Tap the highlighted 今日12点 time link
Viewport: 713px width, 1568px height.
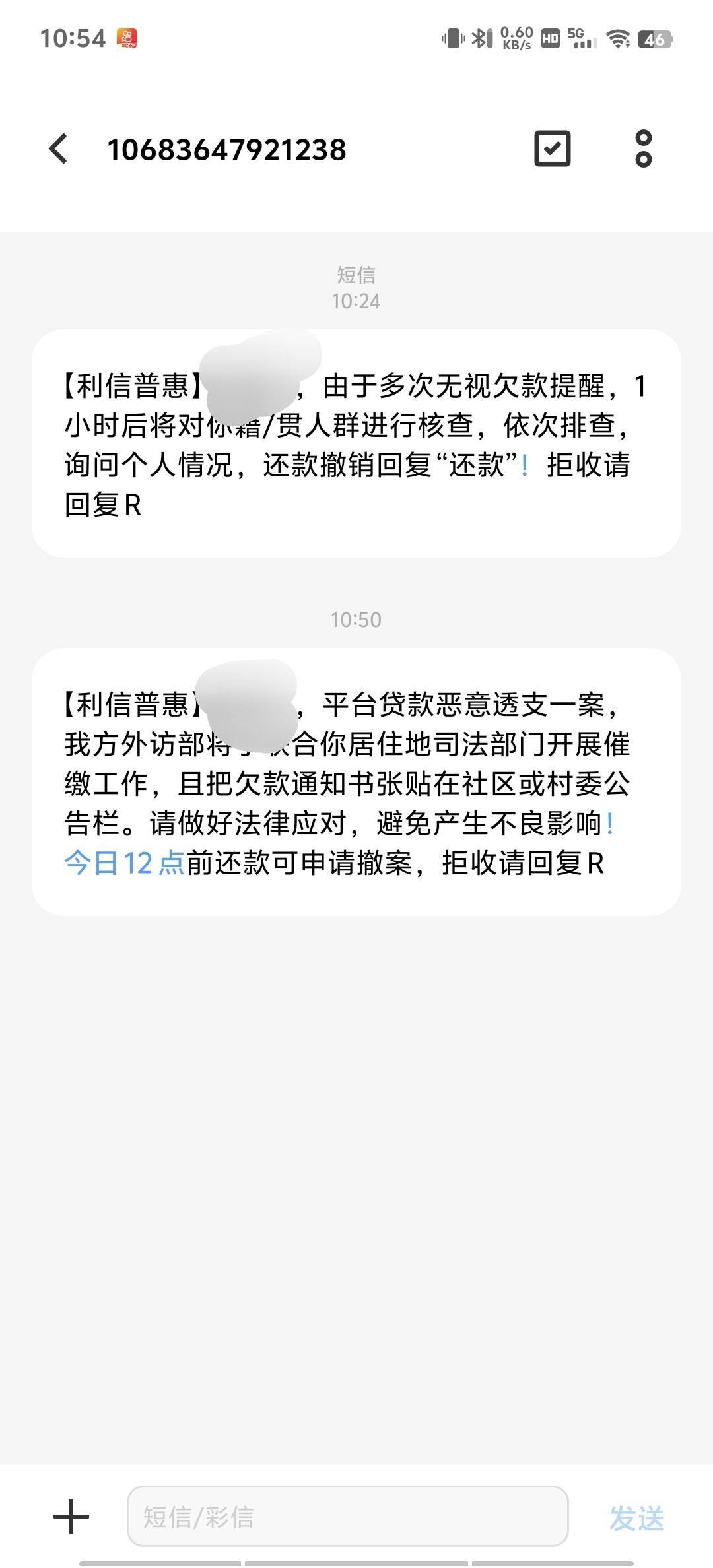(x=124, y=863)
